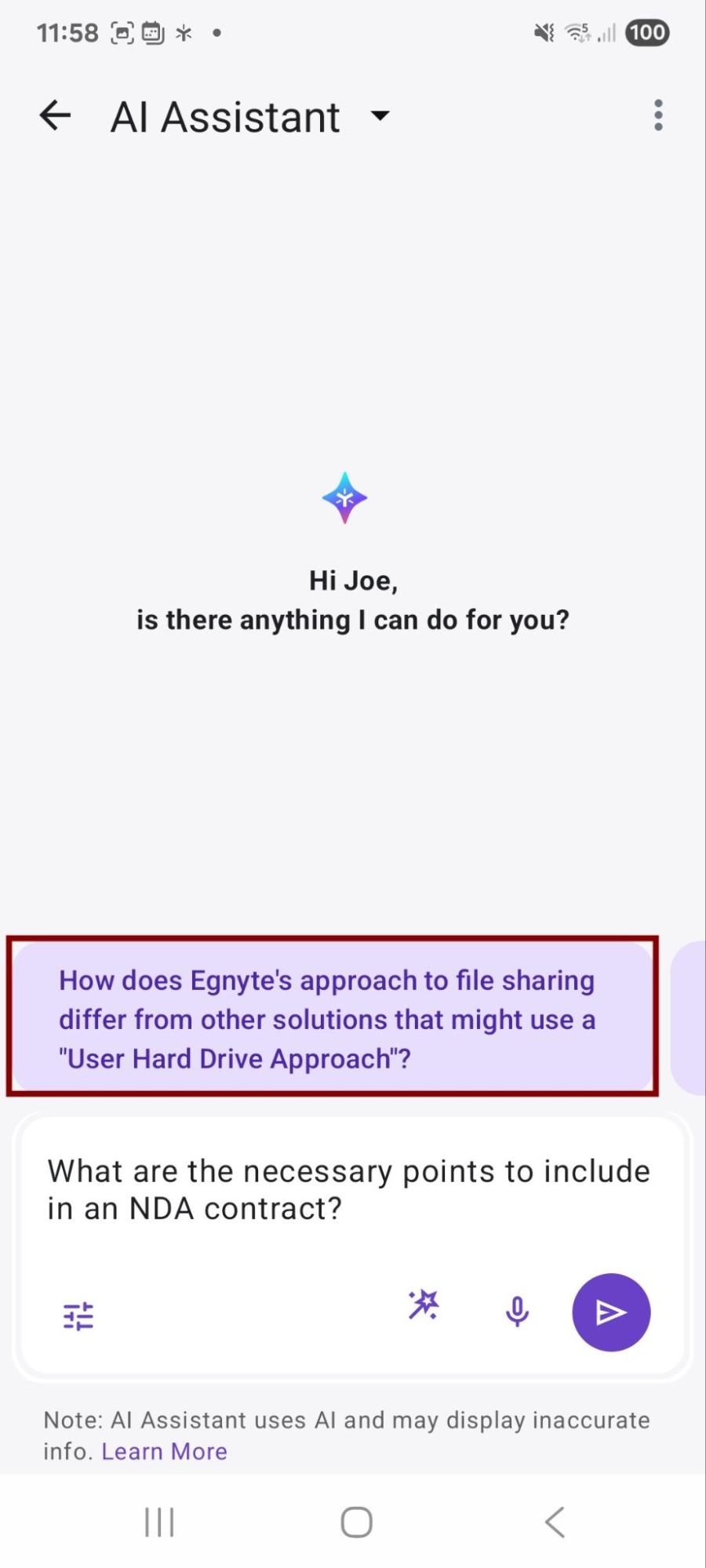Open the three-dot overflow menu
706x1568 pixels.
click(x=658, y=115)
